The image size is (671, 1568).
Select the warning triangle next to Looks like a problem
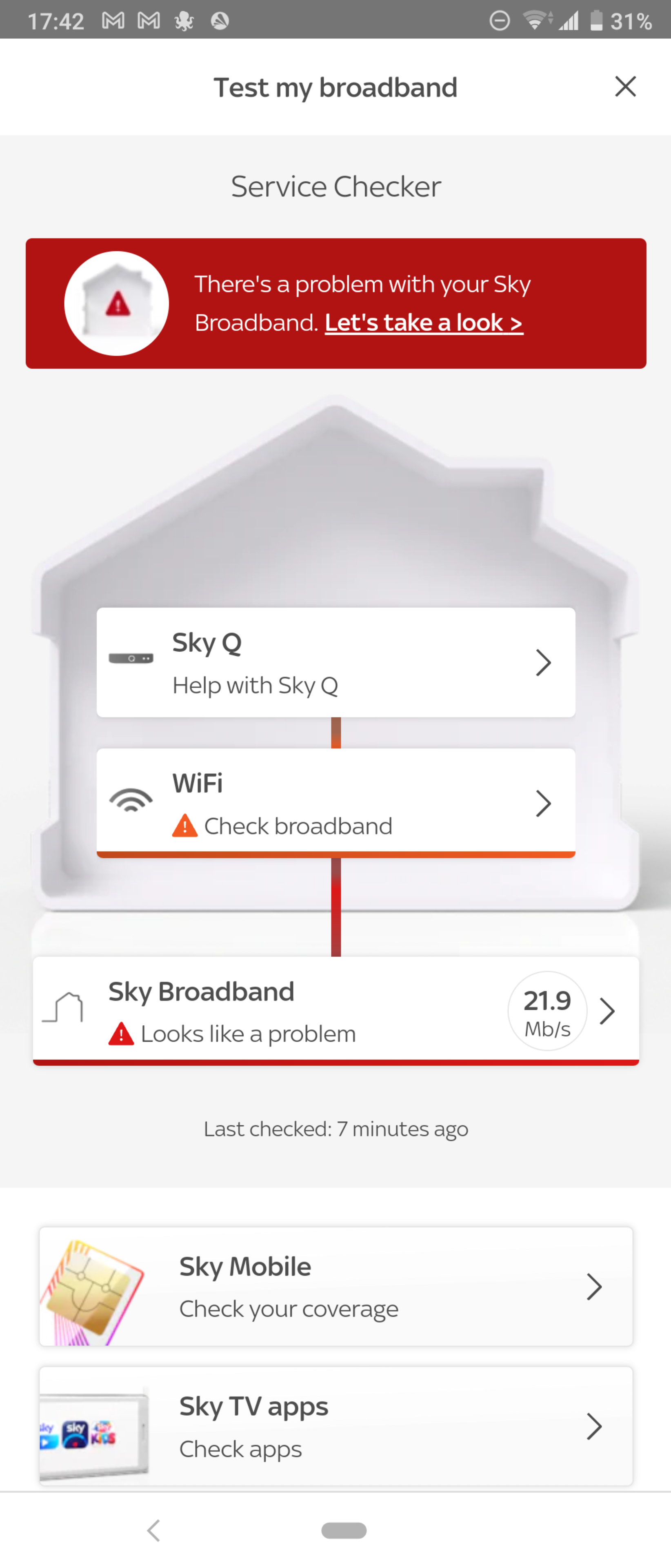(121, 1032)
